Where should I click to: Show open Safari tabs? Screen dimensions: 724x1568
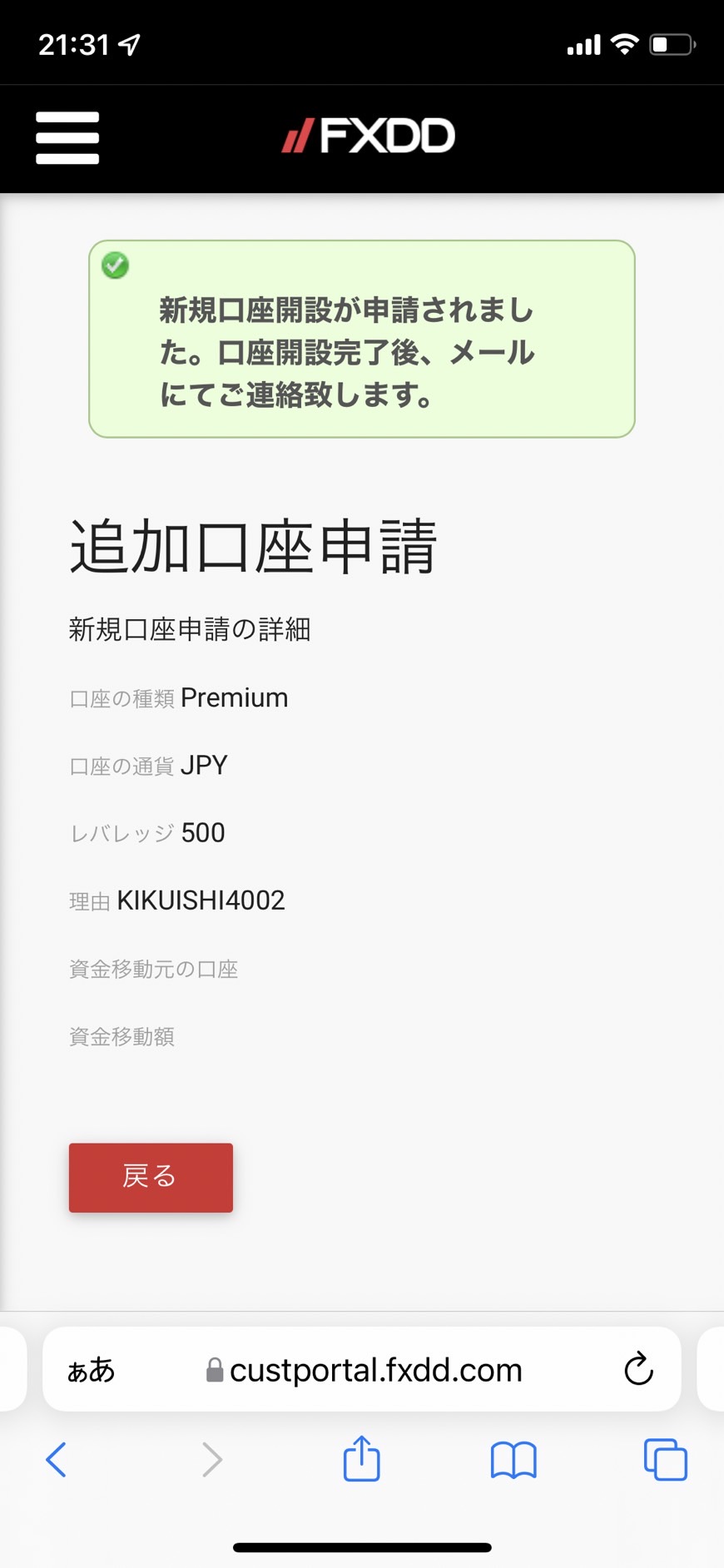(x=666, y=1460)
